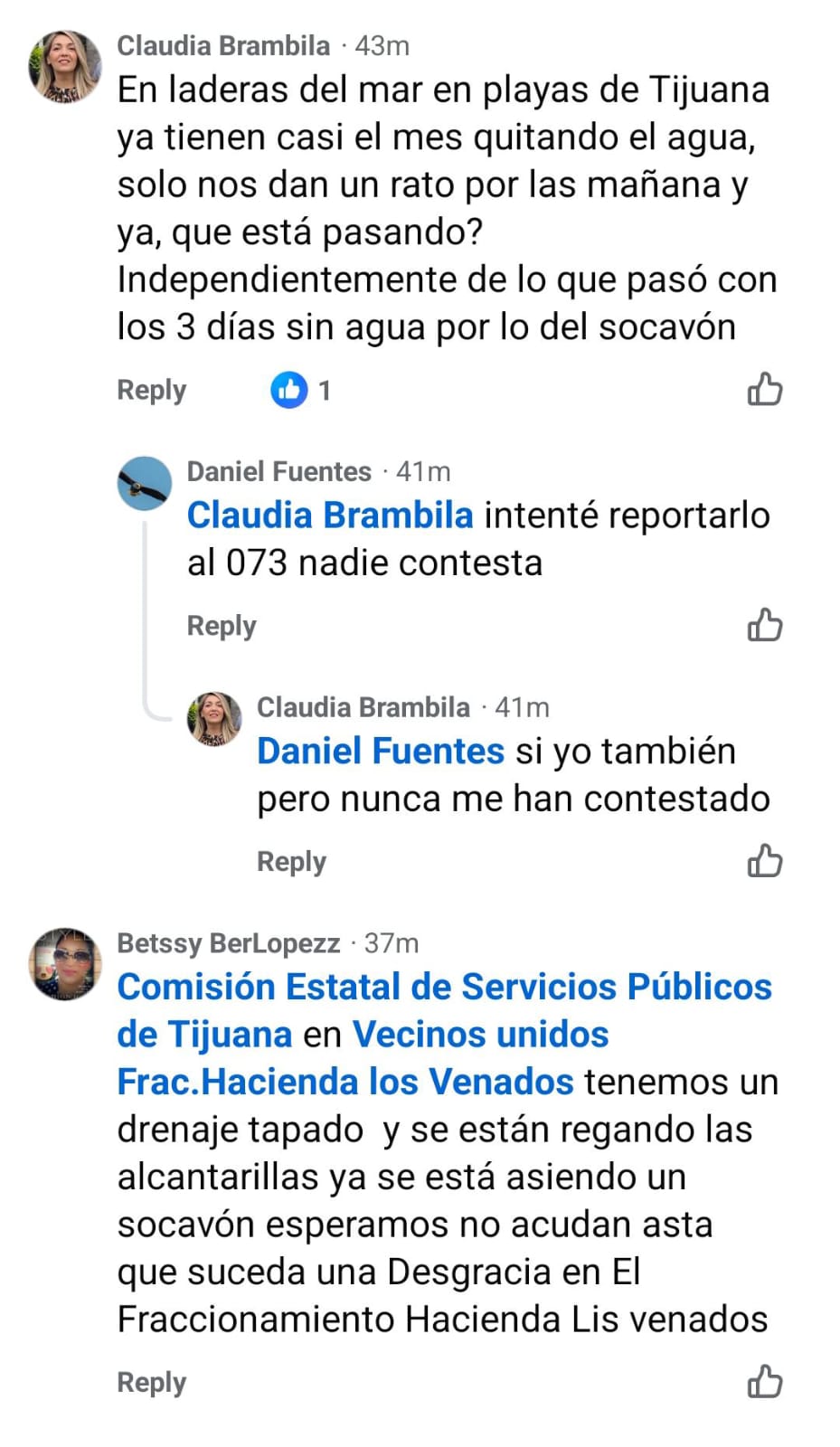Reply to Claudia Brambila's 43m comment
The width and height of the screenshot is (840, 1447).
(151, 390)
